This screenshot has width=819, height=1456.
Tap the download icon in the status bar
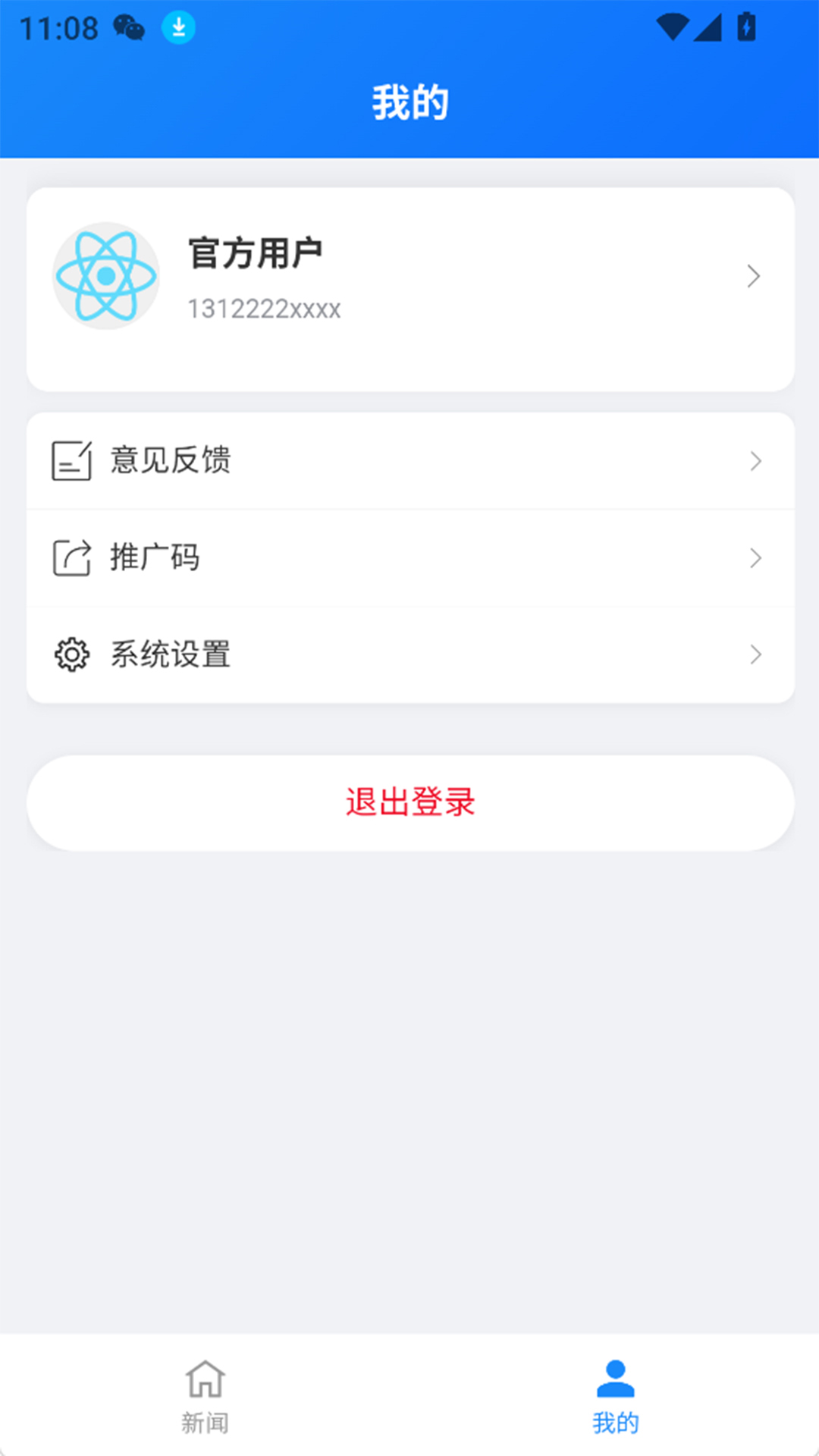pyautogui.click(x=179, y=29)
